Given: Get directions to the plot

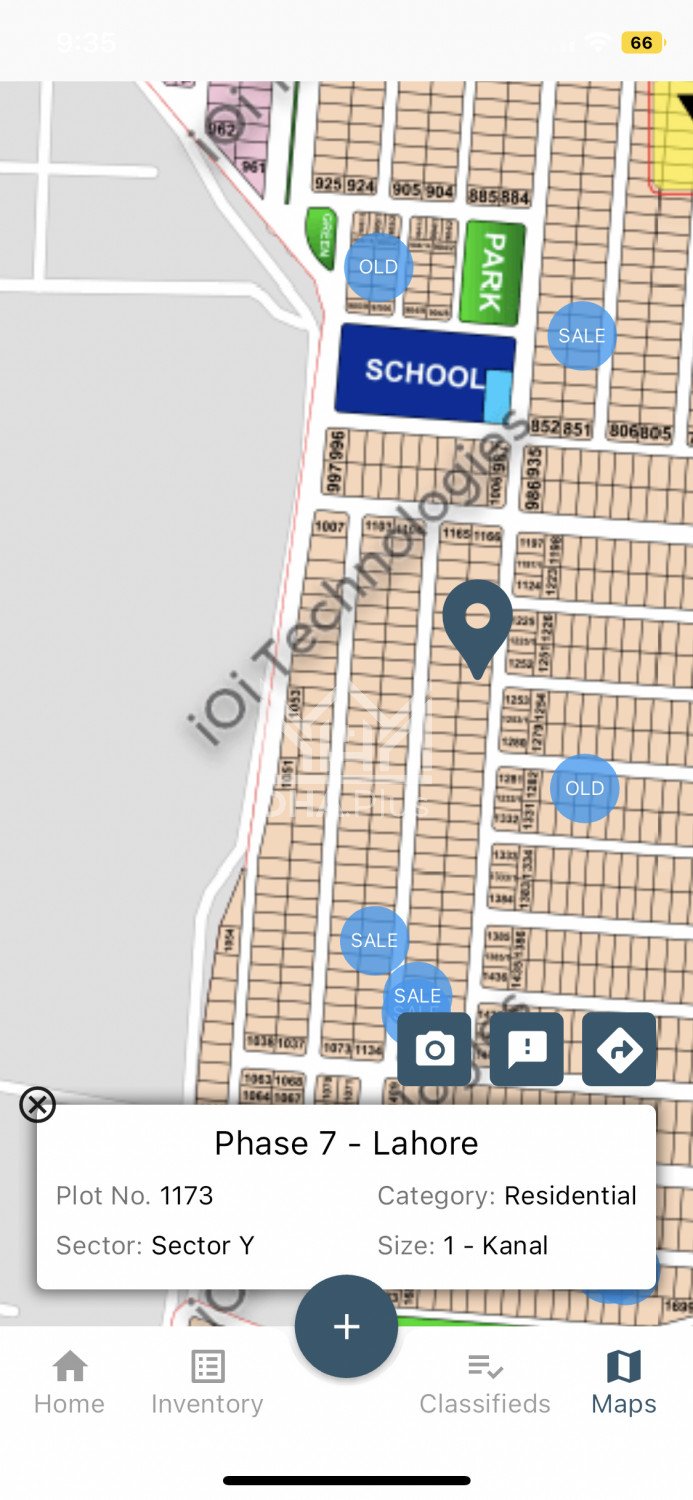Looking at the screenshot, I should (x=619, y=1049).
